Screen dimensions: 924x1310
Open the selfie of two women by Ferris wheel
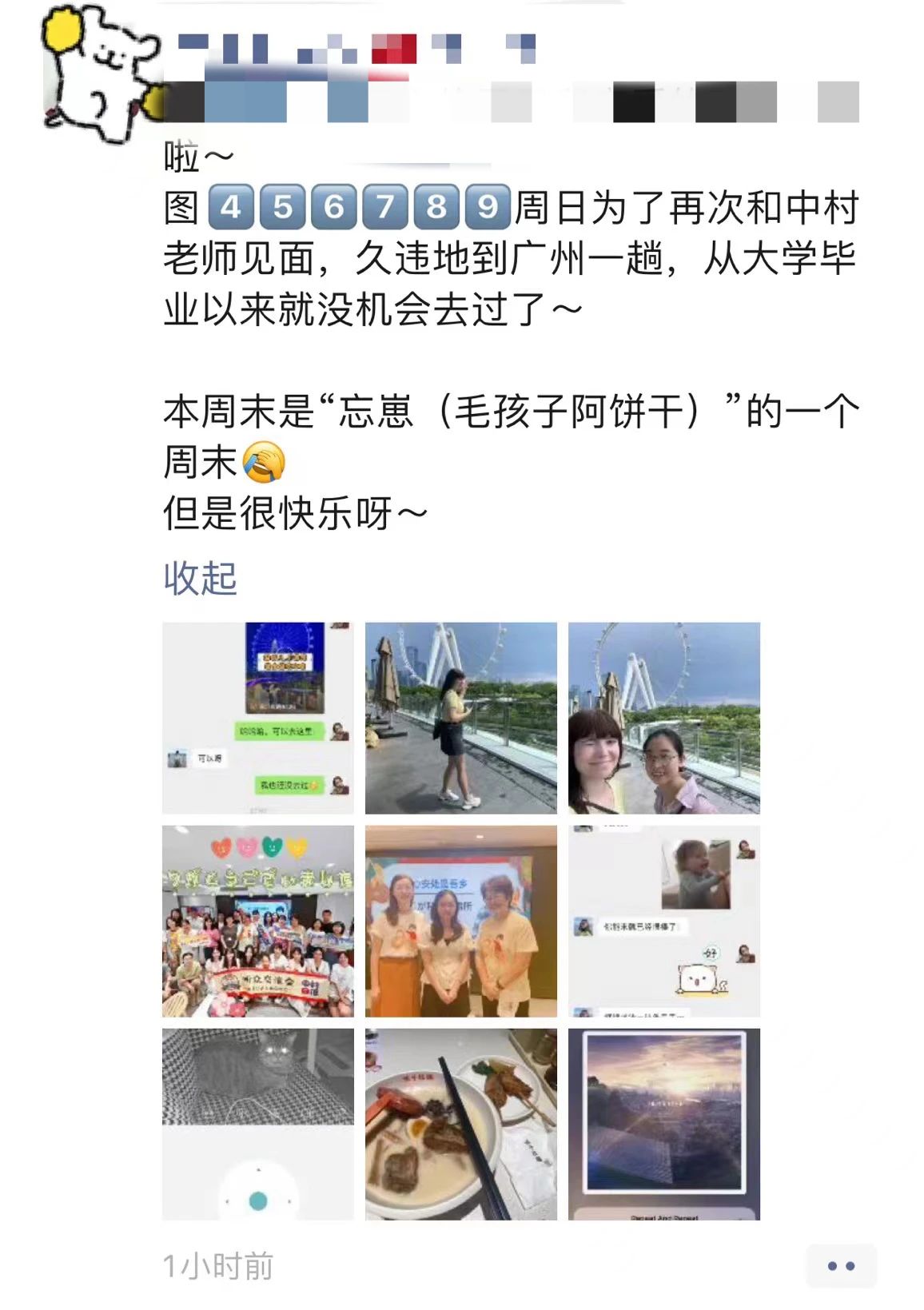pos(663,718)
